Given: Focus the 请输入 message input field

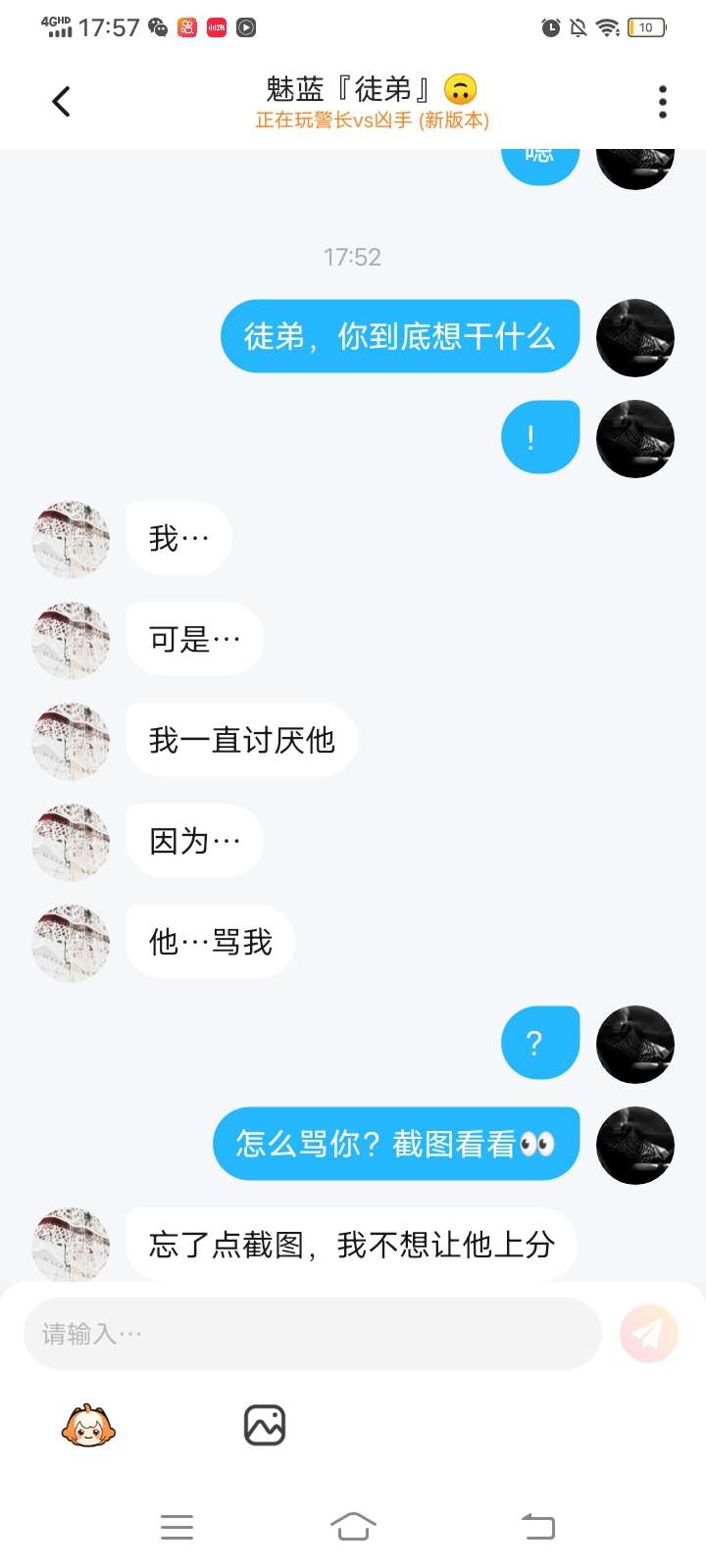Looking at the screenshot, I should 312,1334.
